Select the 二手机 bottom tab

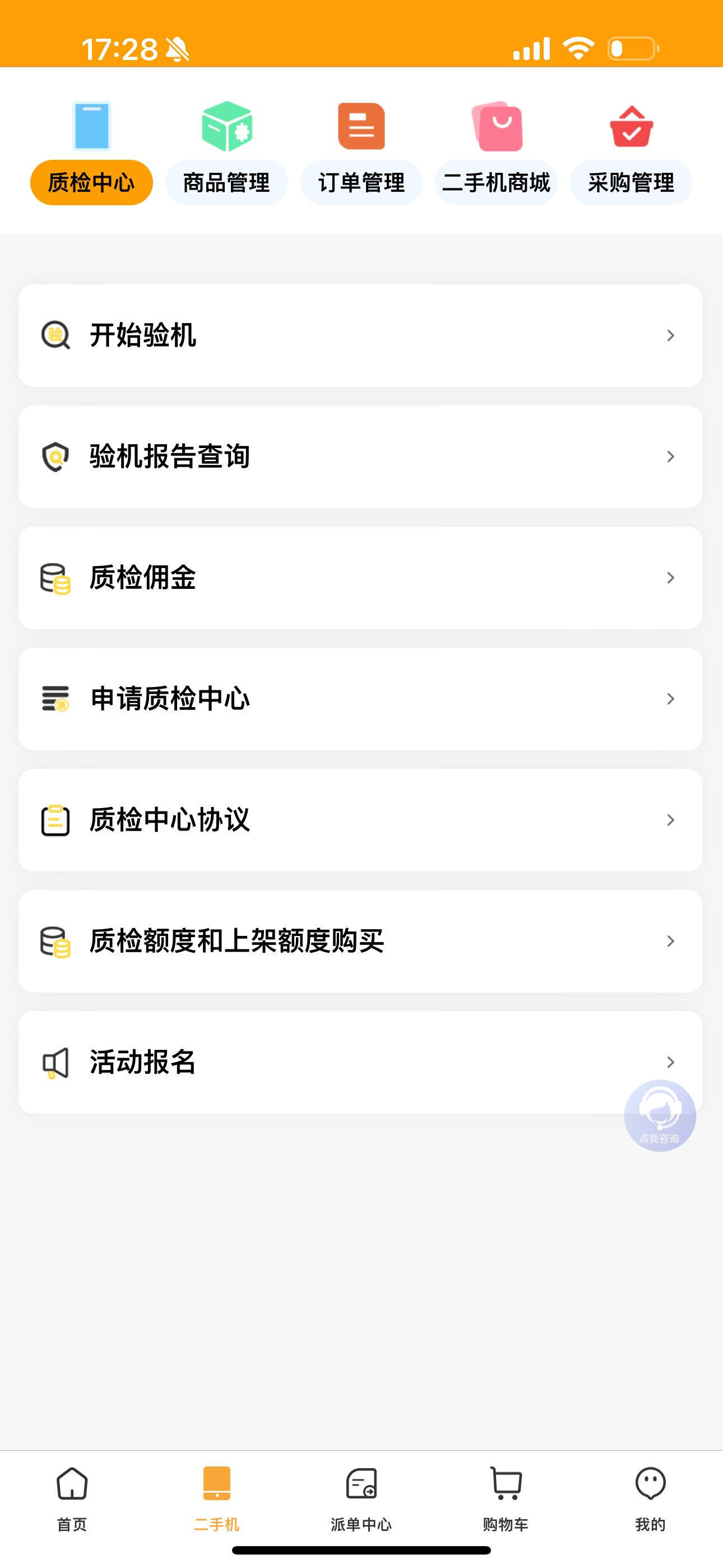(x=217, y=1499)
